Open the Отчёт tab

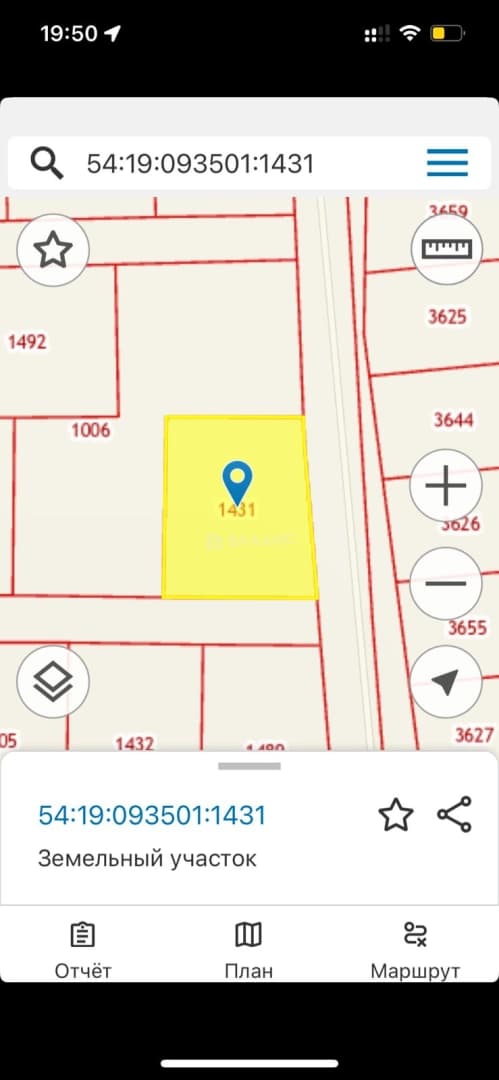[x=83, y=951]
